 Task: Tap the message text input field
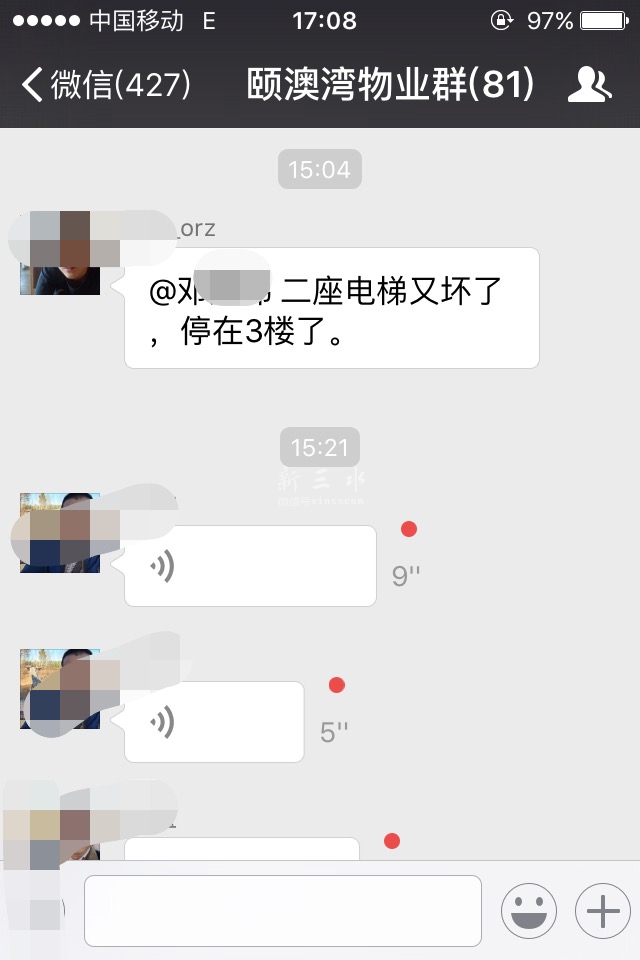point(282,911)
